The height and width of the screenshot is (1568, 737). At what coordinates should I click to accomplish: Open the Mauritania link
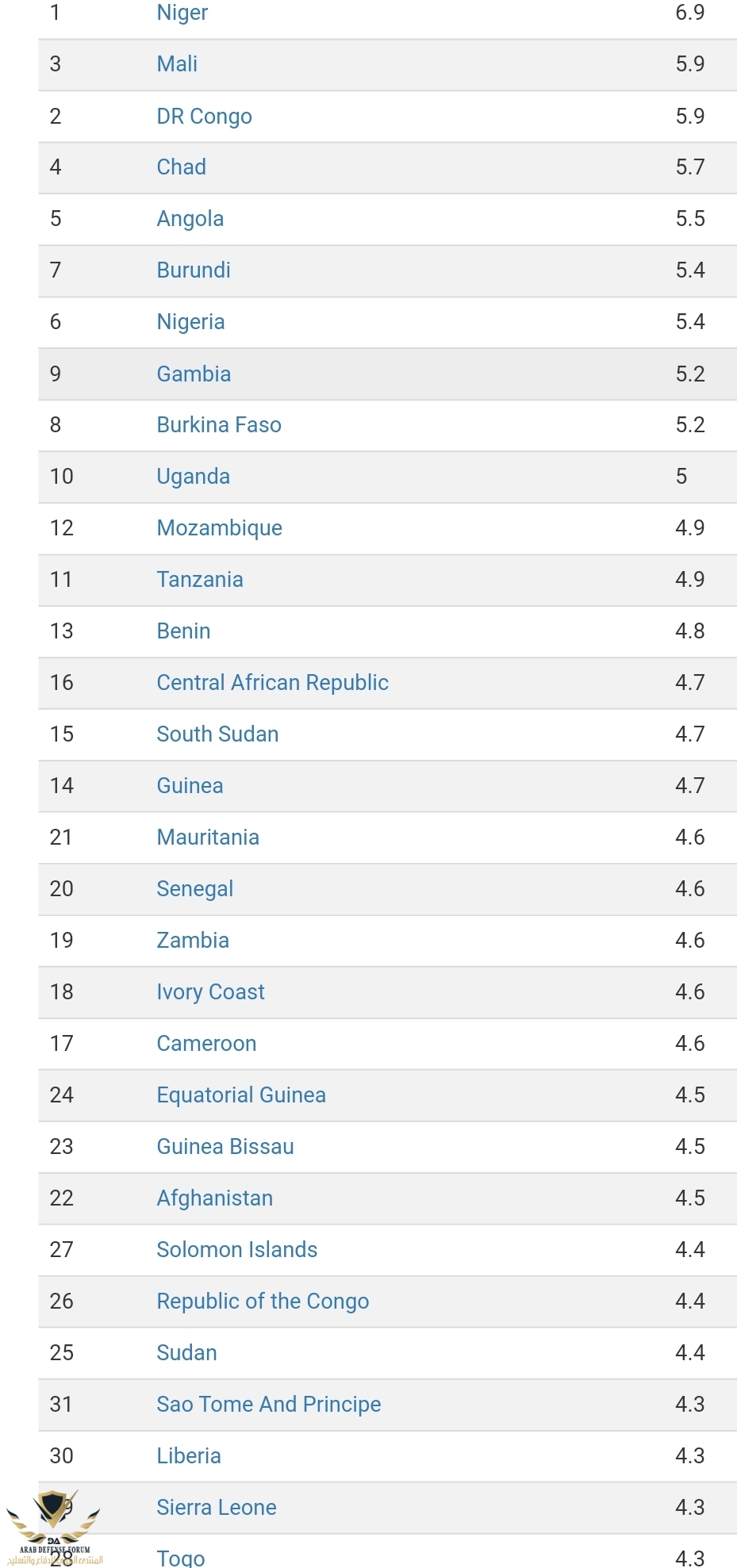click(208, 838)
